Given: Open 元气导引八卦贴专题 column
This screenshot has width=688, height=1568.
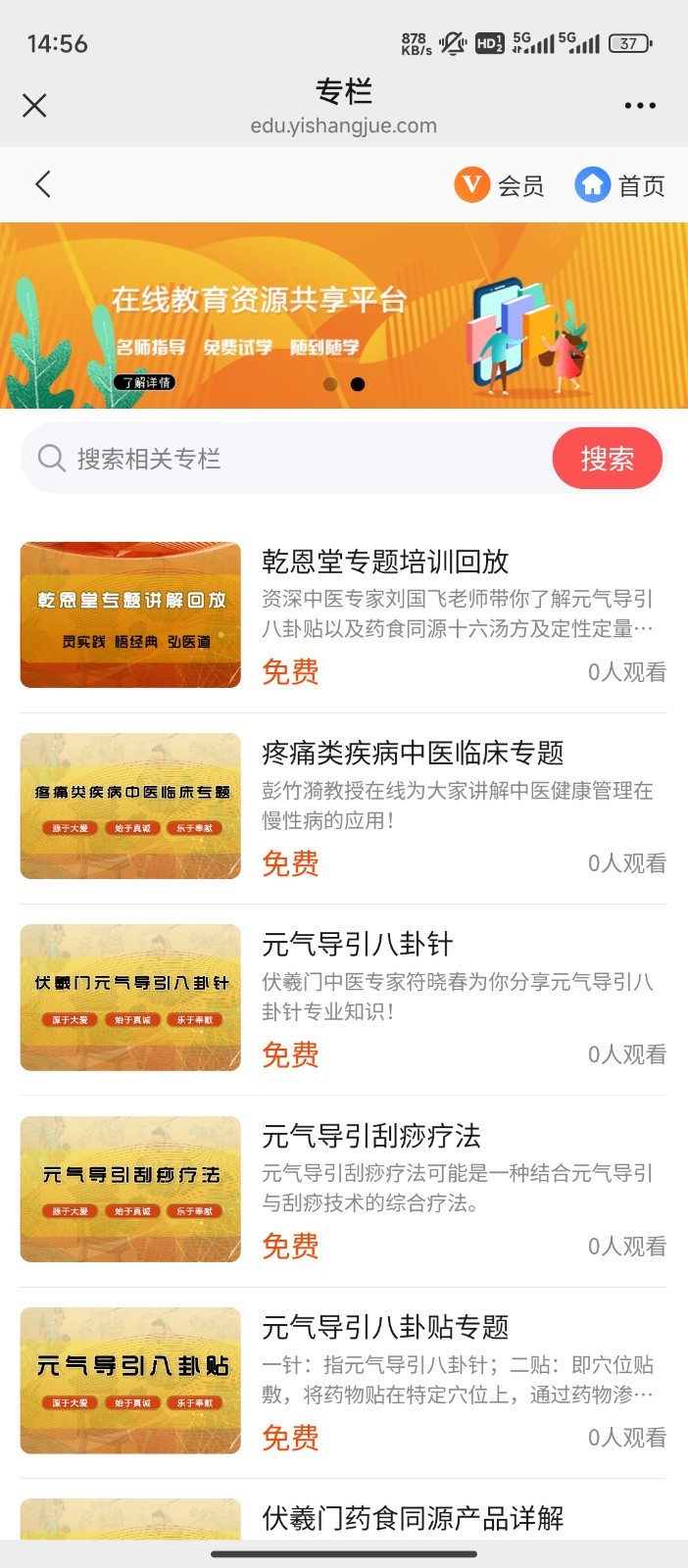Looking at the screenshot, I should click(x=385, y=1327).
